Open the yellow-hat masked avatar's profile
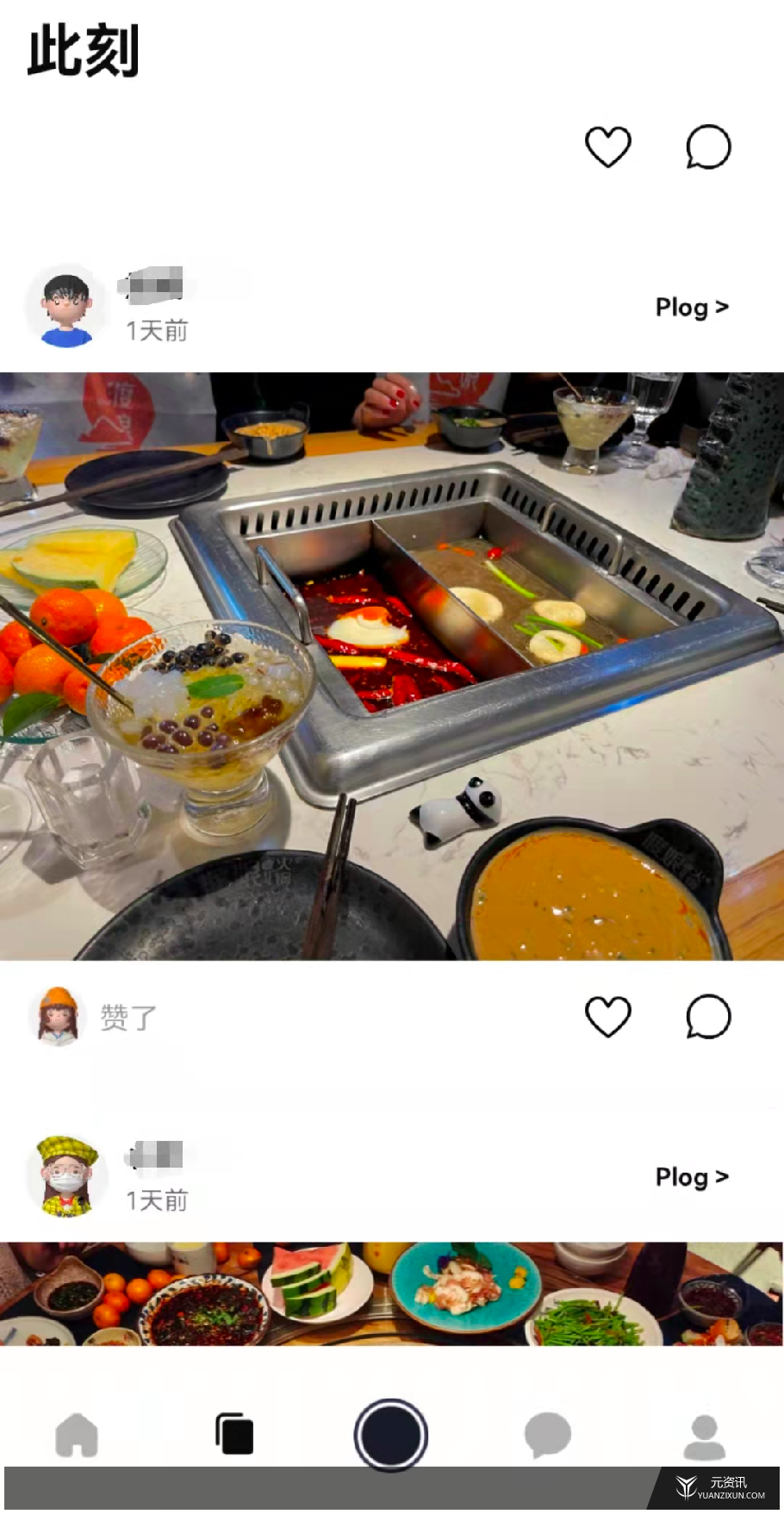Screen dimensions: 784x1514 tap(66, 1176)
